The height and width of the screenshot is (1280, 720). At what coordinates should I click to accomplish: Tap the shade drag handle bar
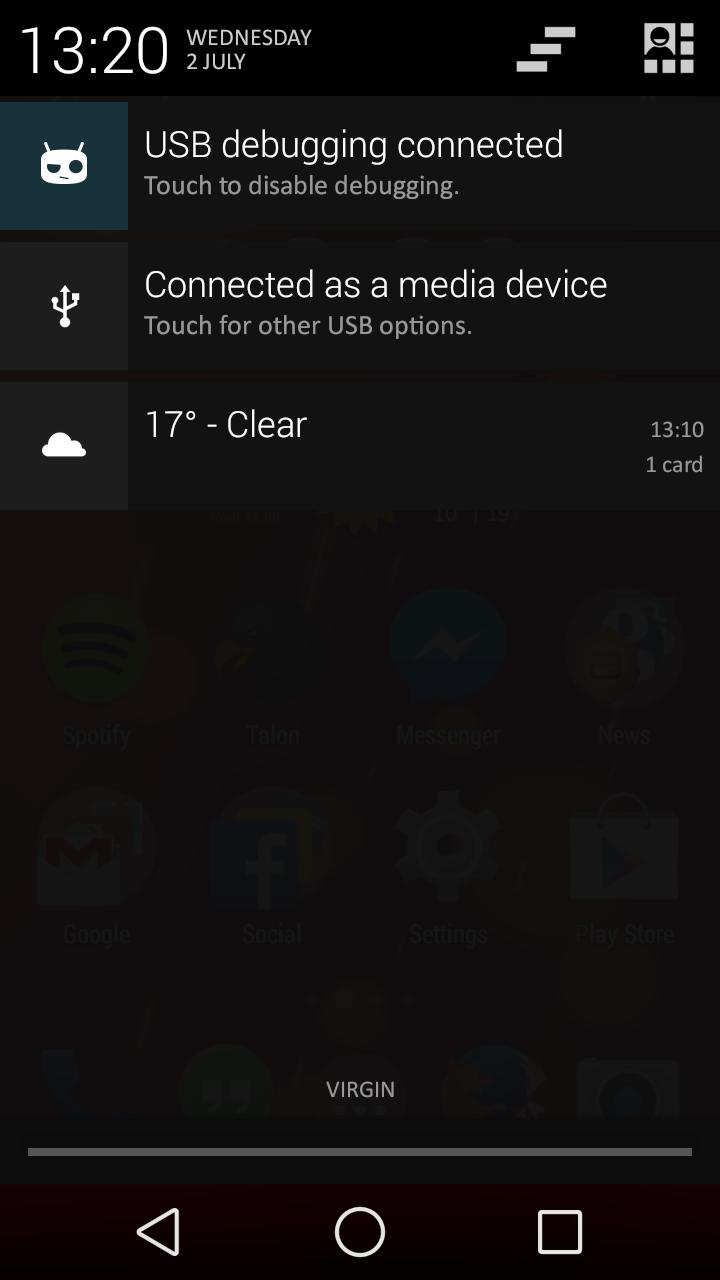(x=359, y=1150)
